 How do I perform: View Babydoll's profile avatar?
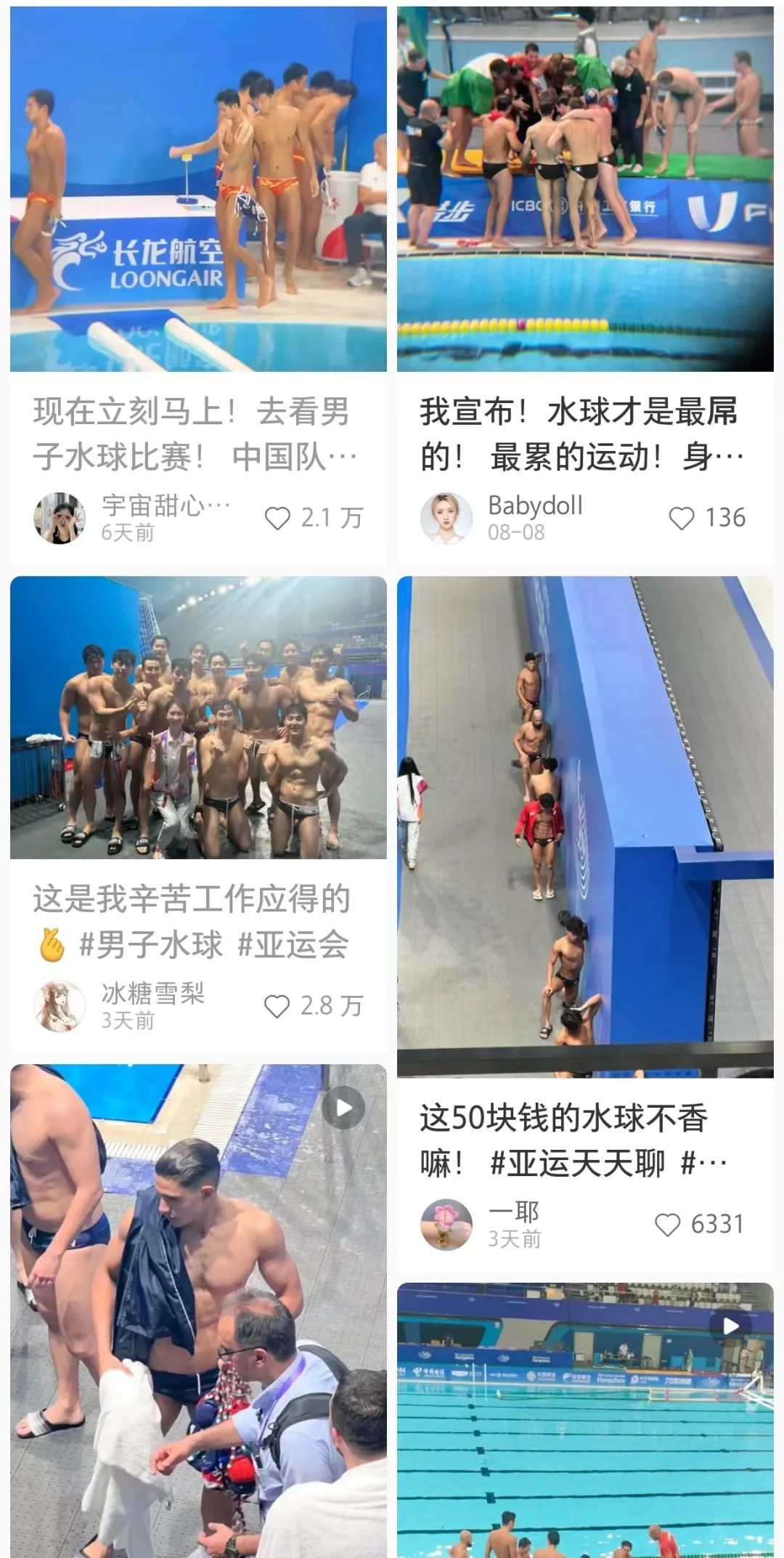point(446,518)
